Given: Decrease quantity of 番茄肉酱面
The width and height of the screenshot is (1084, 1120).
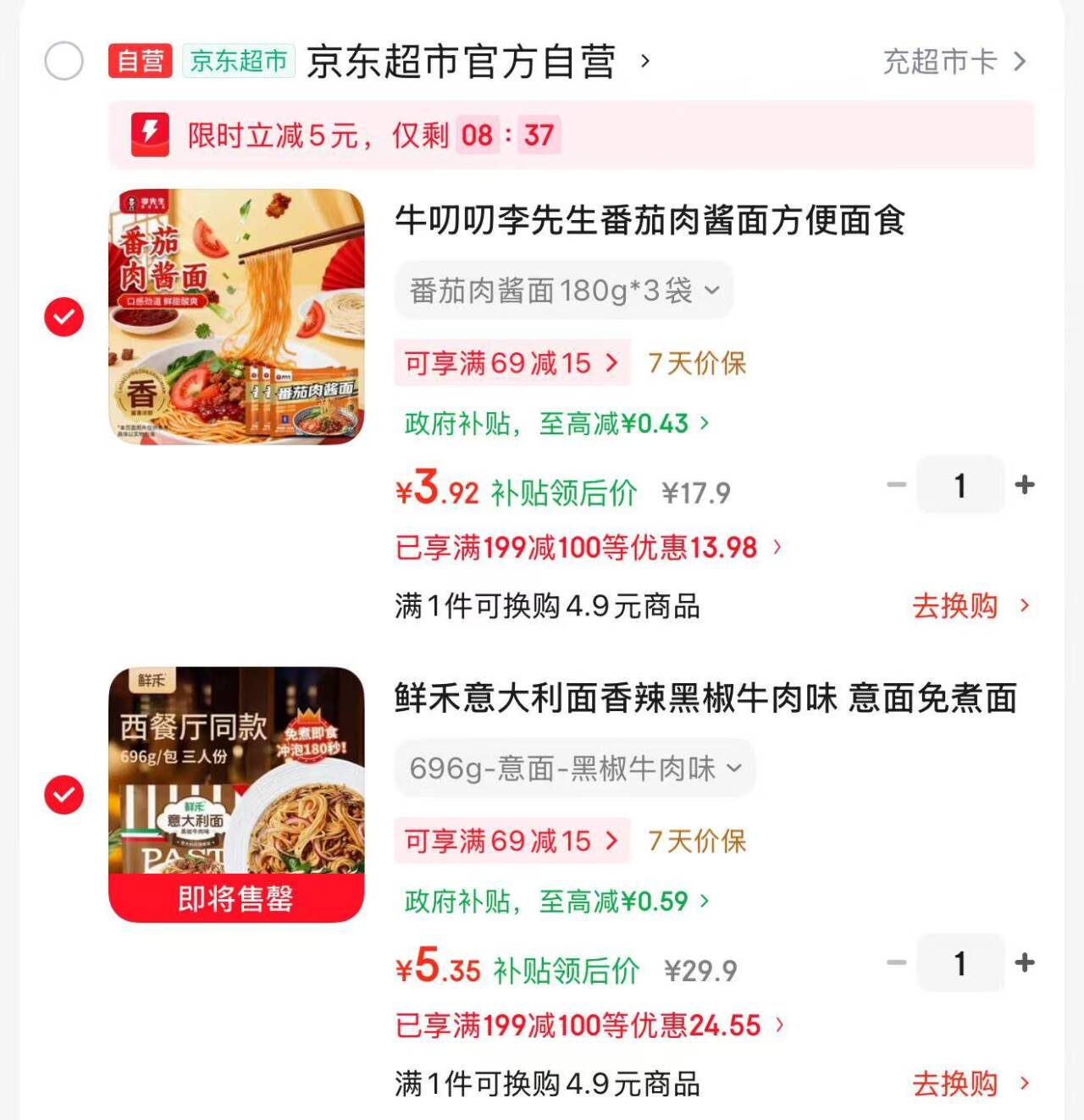Looking at the screenshot, I should tap(896, 485).
